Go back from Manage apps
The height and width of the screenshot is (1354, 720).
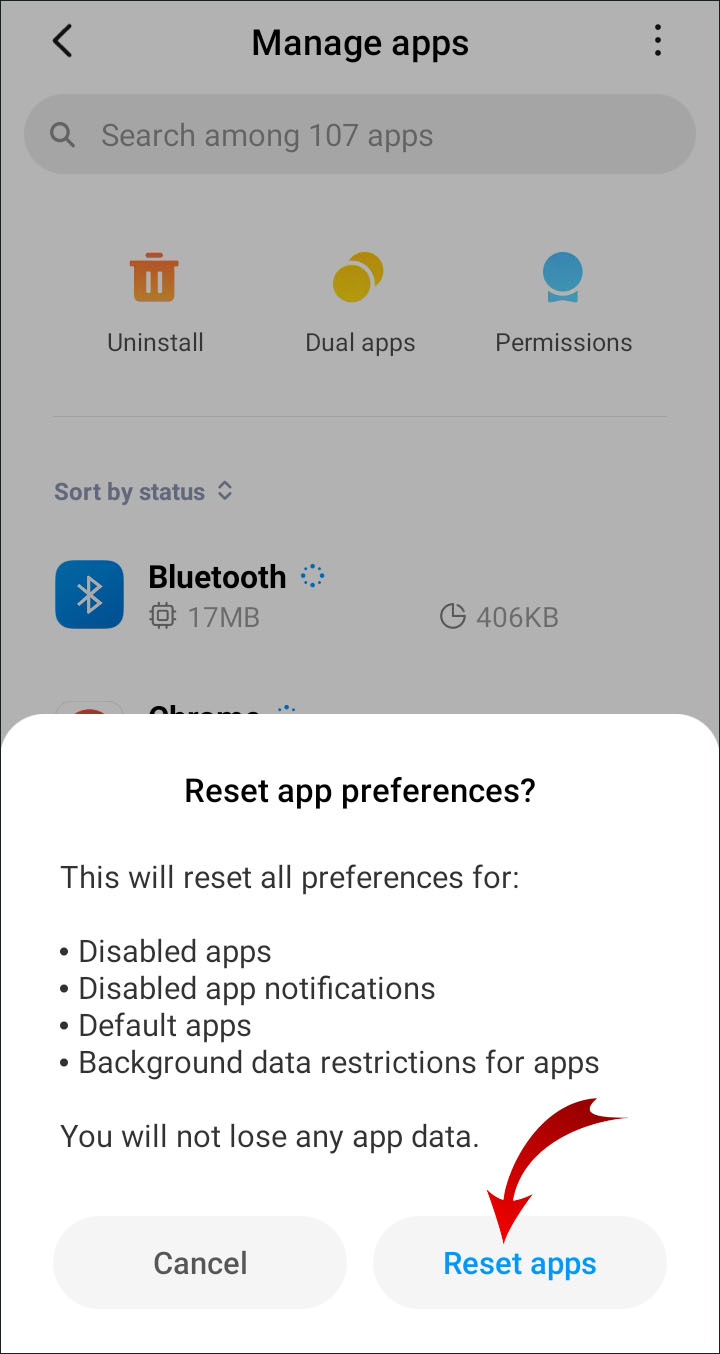pos(63,42)
